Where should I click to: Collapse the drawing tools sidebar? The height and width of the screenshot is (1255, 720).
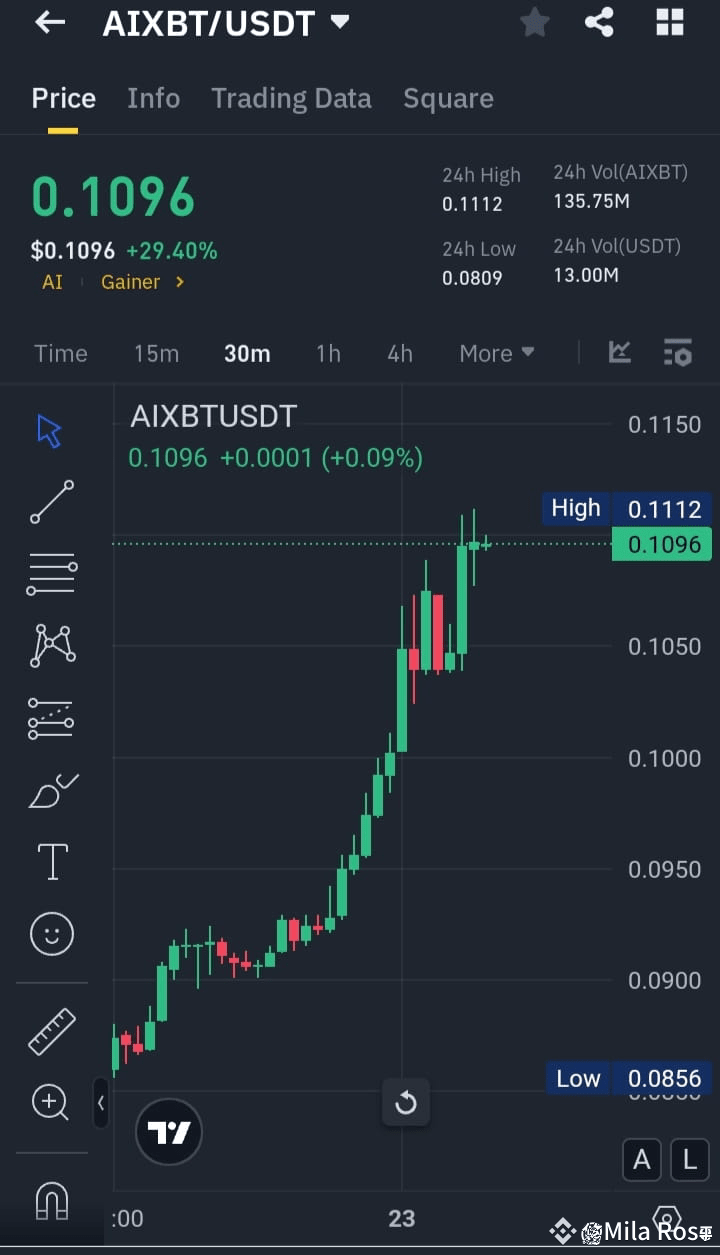coord(101,1104)
